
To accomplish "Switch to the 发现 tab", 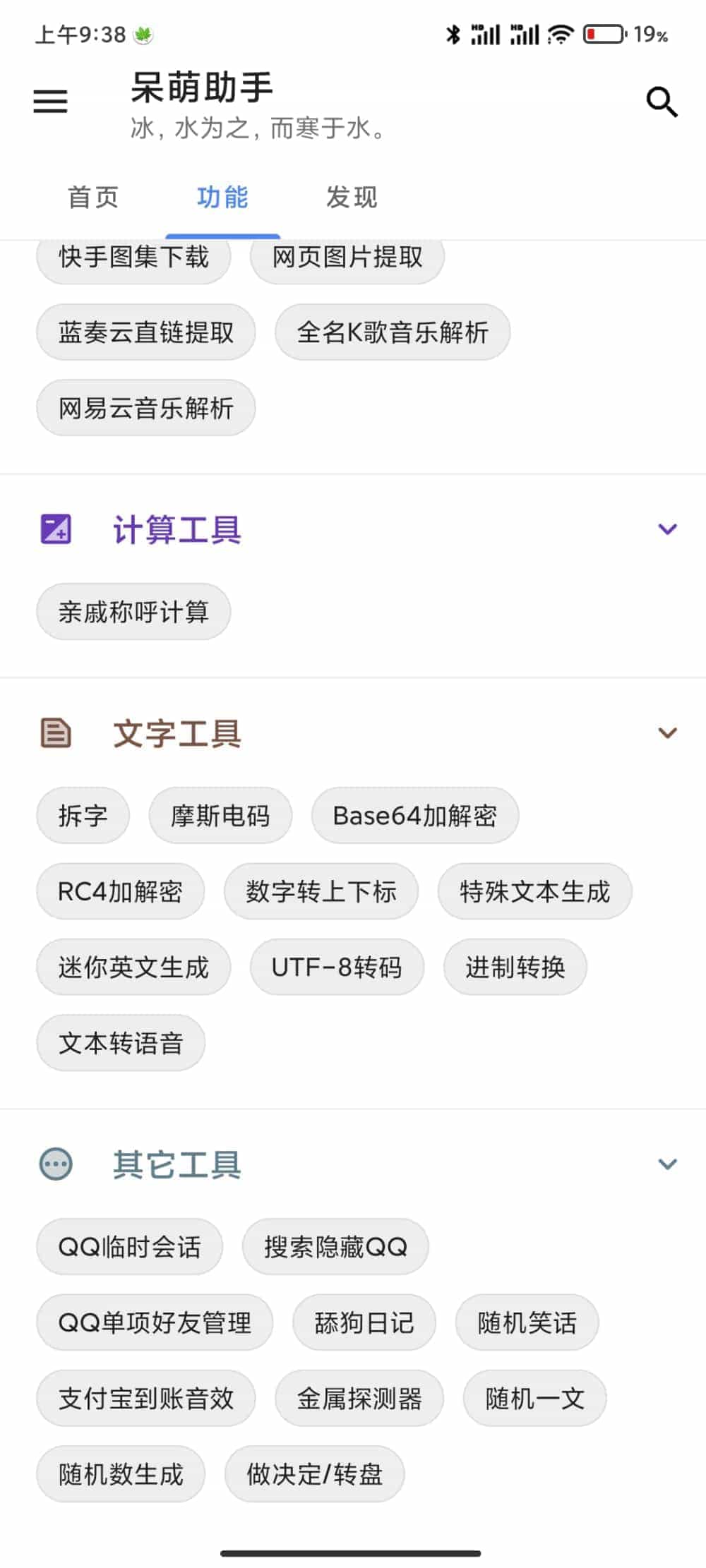I will point(352,198).
